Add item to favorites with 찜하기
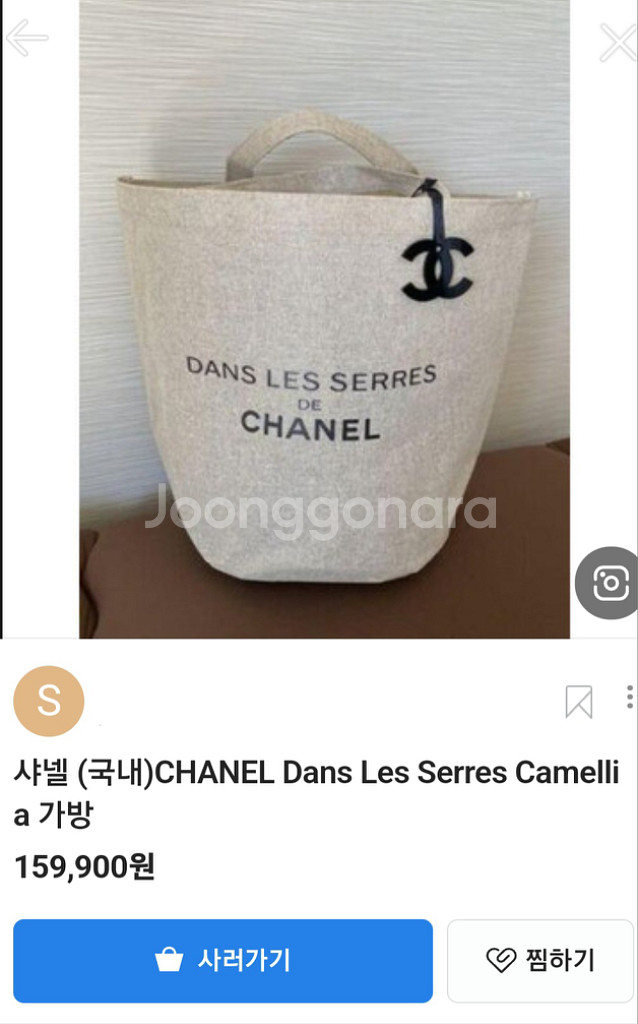 click(x=540, y=961)
